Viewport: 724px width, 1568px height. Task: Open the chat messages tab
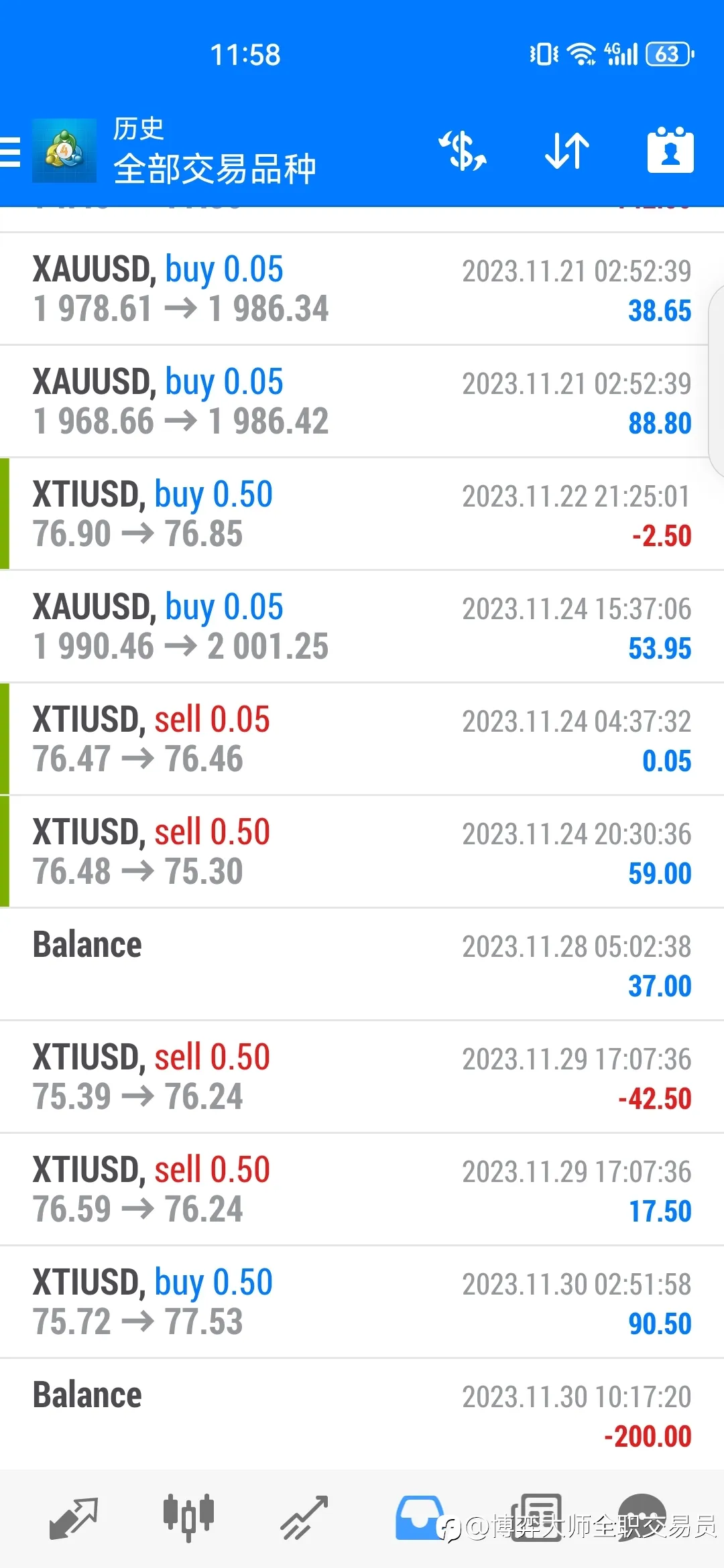642,1518
